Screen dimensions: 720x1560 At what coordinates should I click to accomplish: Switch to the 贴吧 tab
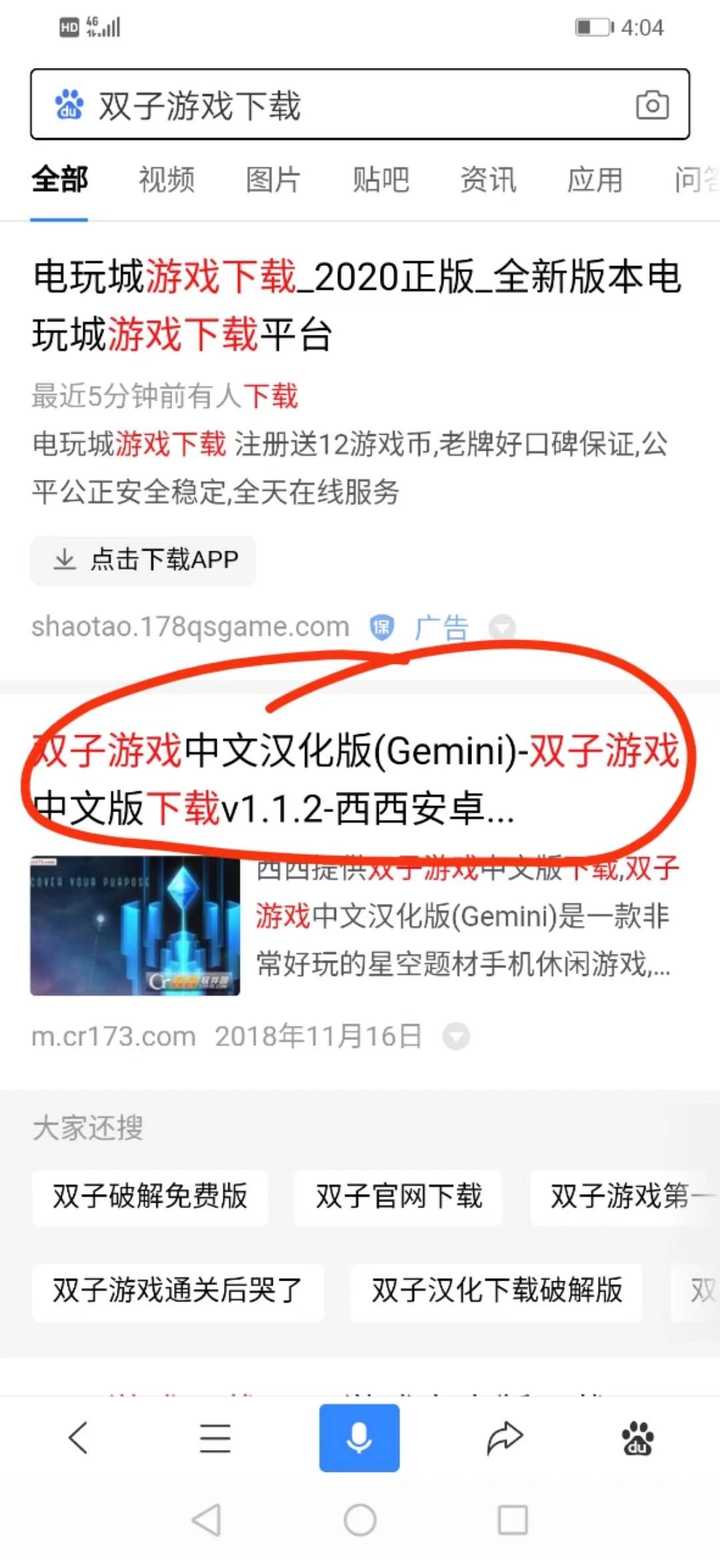pyautogui.click(x=381, y=180)
